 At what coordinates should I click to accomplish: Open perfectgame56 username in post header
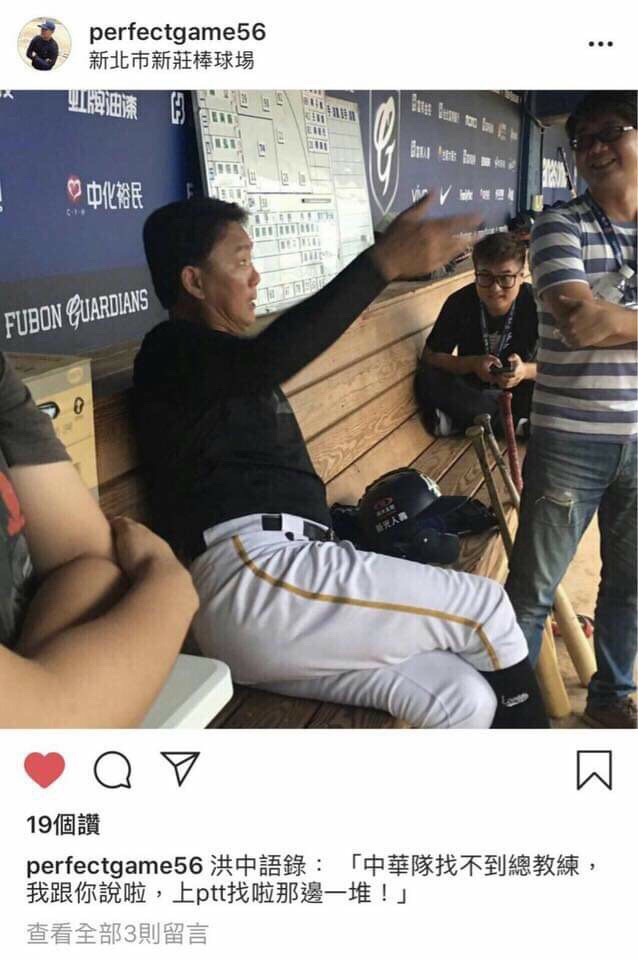coord(177,32)
